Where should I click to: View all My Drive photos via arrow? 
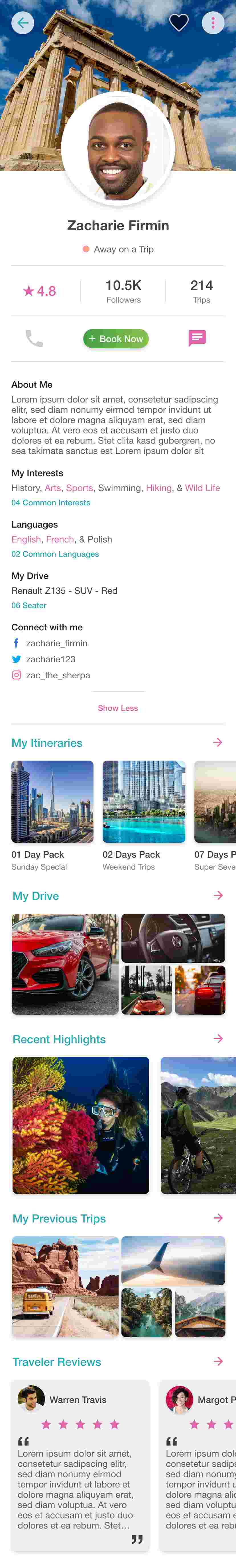(218, 895)
